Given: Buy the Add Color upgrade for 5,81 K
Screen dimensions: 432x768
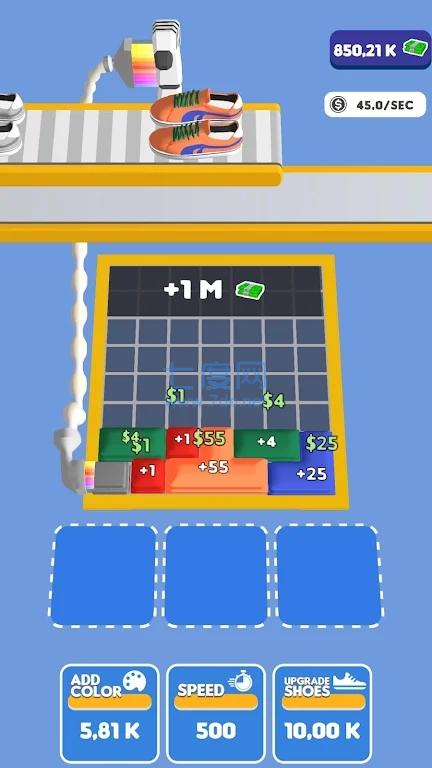Looking at the screenshot, I should 110,713.
